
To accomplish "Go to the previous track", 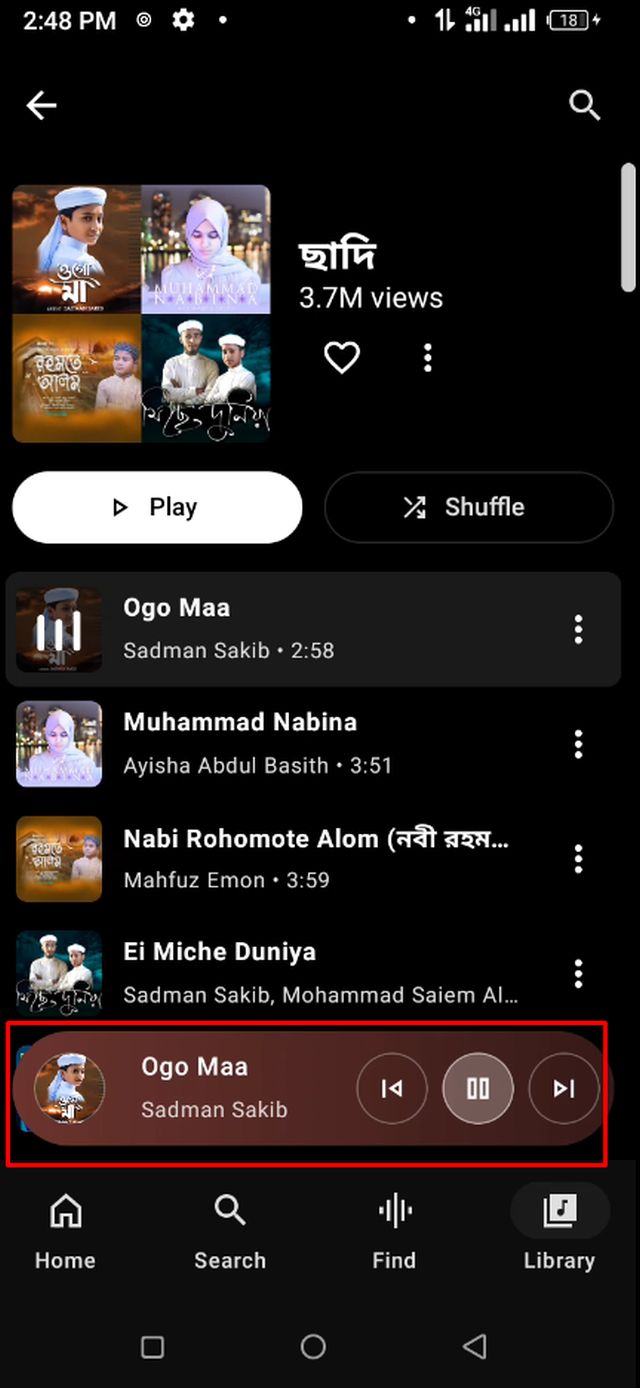I will tap(392, 1088).
